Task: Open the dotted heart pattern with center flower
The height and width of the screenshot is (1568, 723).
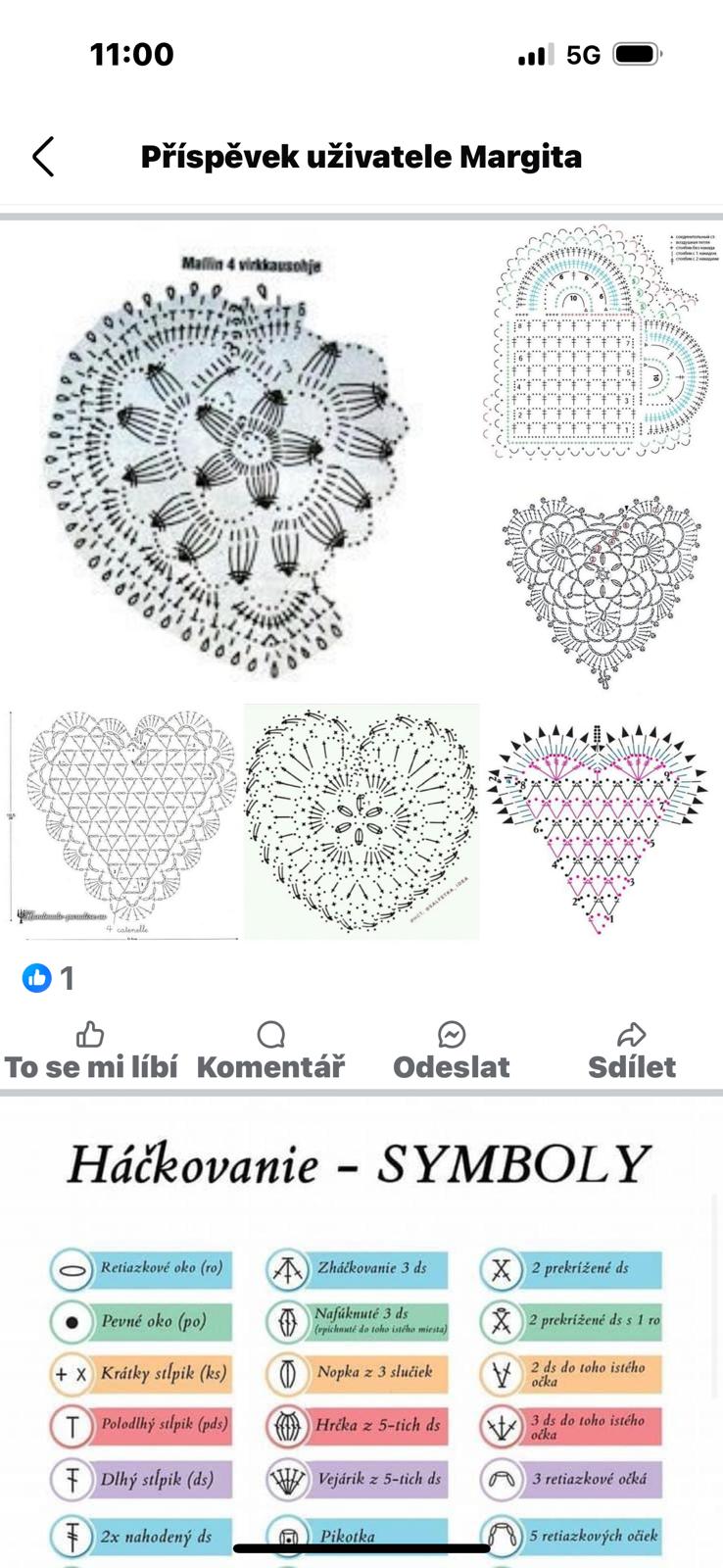Action: (x=361, y=821)
